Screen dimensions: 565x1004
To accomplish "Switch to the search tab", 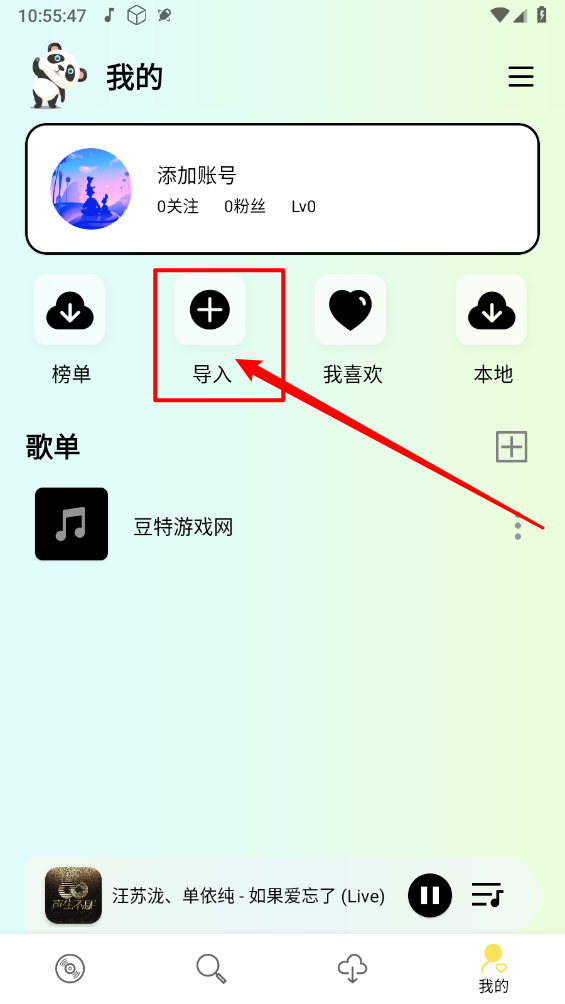I will pos(211,968).
